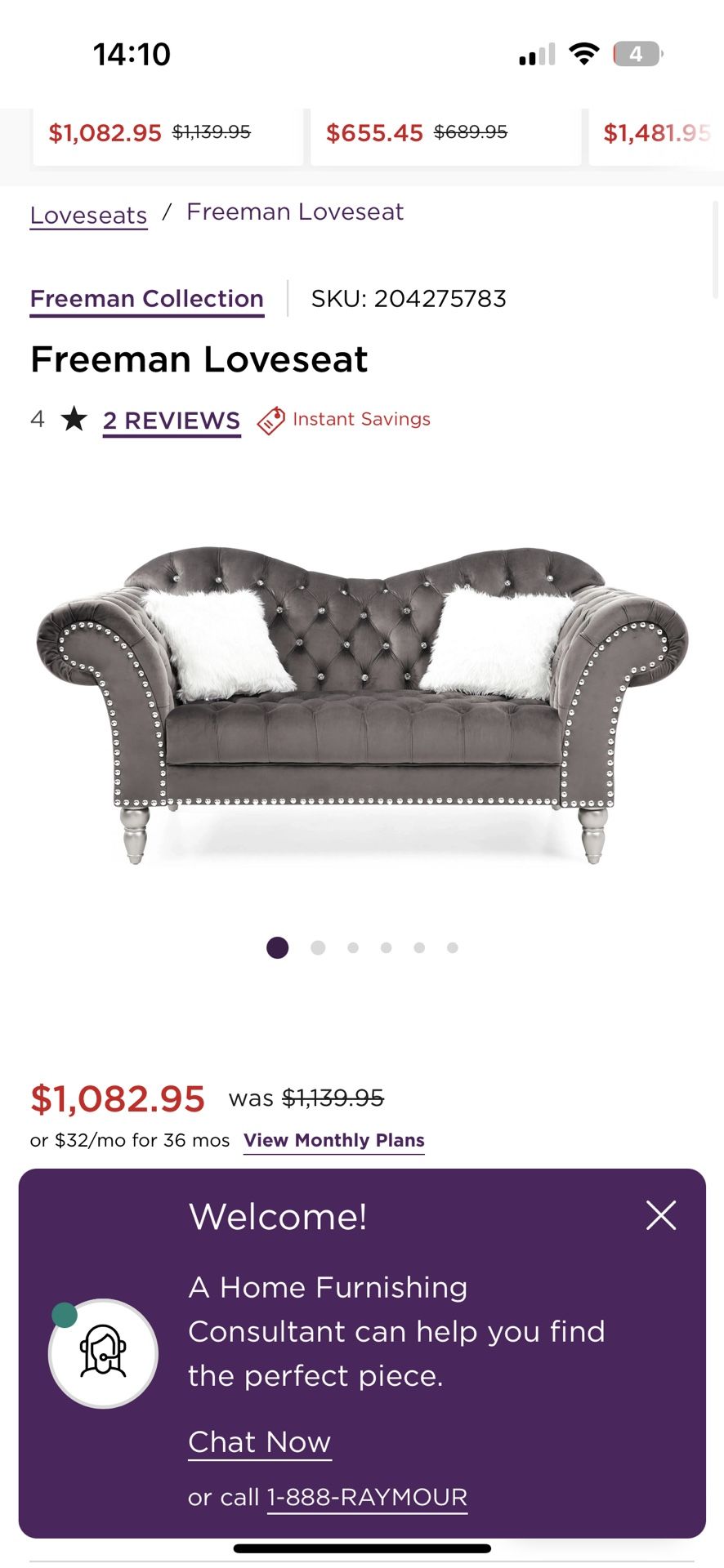
Task: Open the View Monthly Plans link
Action: click(x=333, y=1140)
